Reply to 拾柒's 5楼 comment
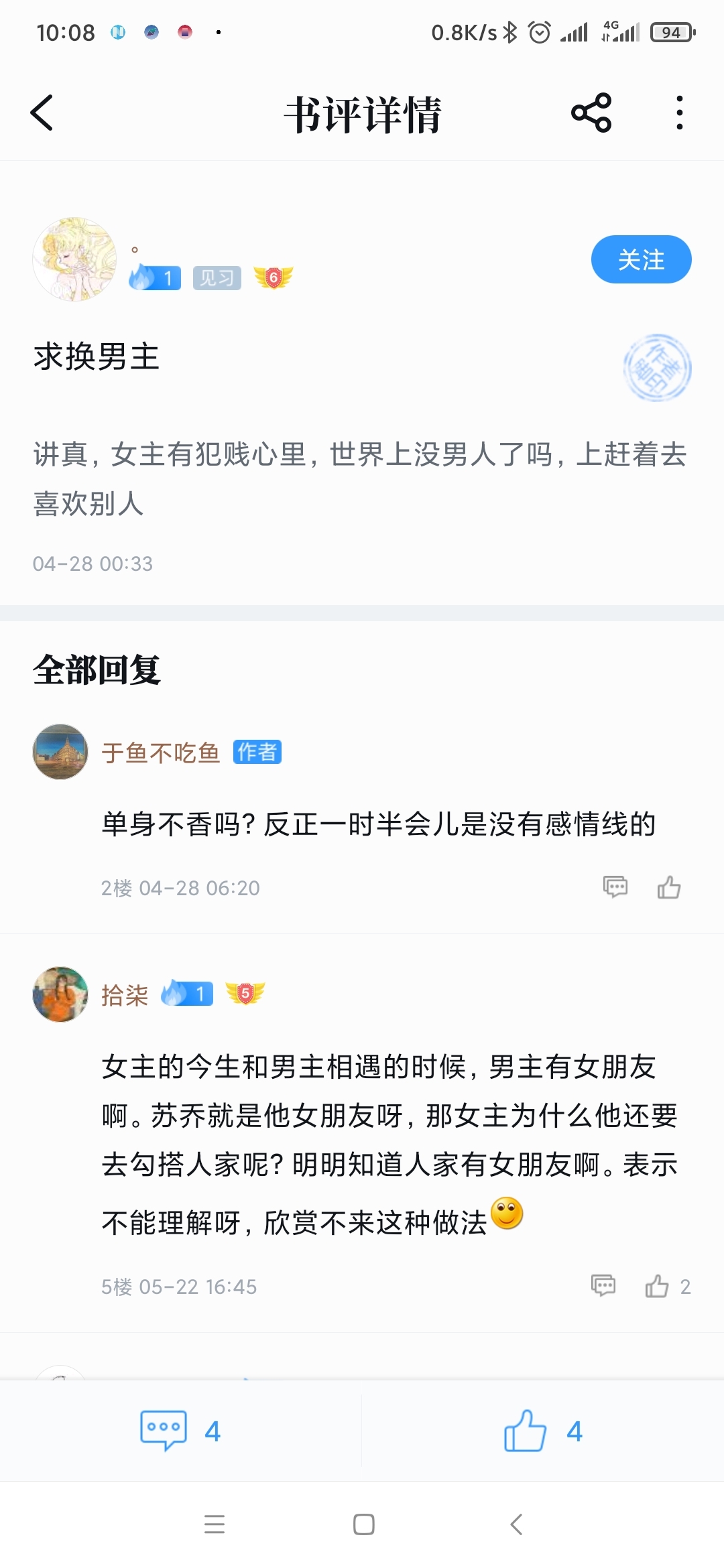This screenshot has height=1568, width=724. (603, 1286)
